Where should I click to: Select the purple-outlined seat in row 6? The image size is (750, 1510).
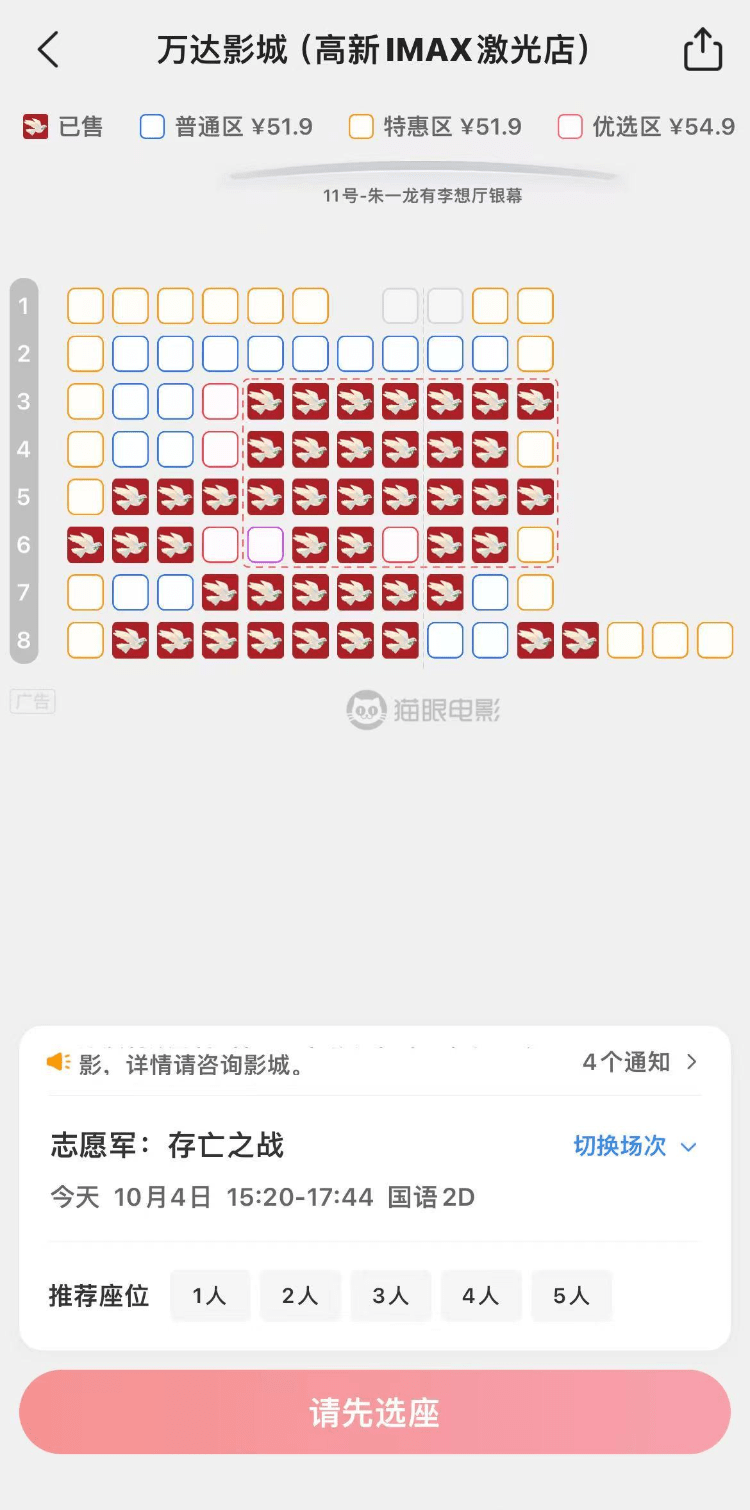tap(265, 545)
